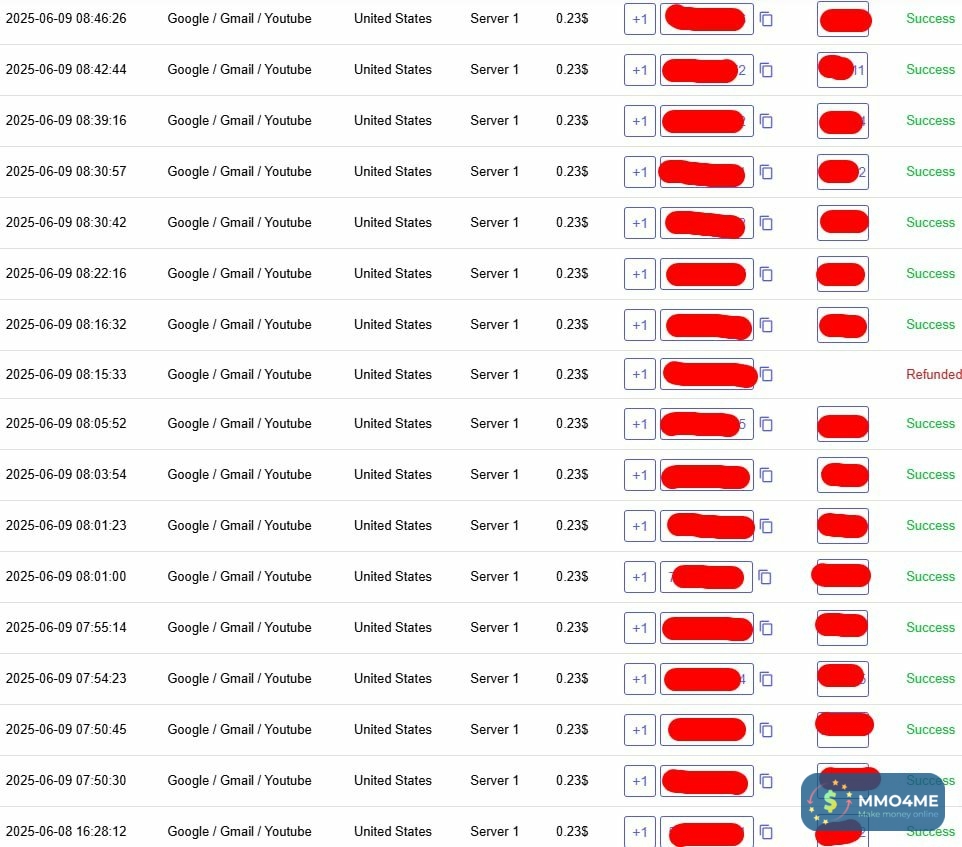Copy the number in the 08:16:32 row
The image size is (962, 847).
pos(766,325)
